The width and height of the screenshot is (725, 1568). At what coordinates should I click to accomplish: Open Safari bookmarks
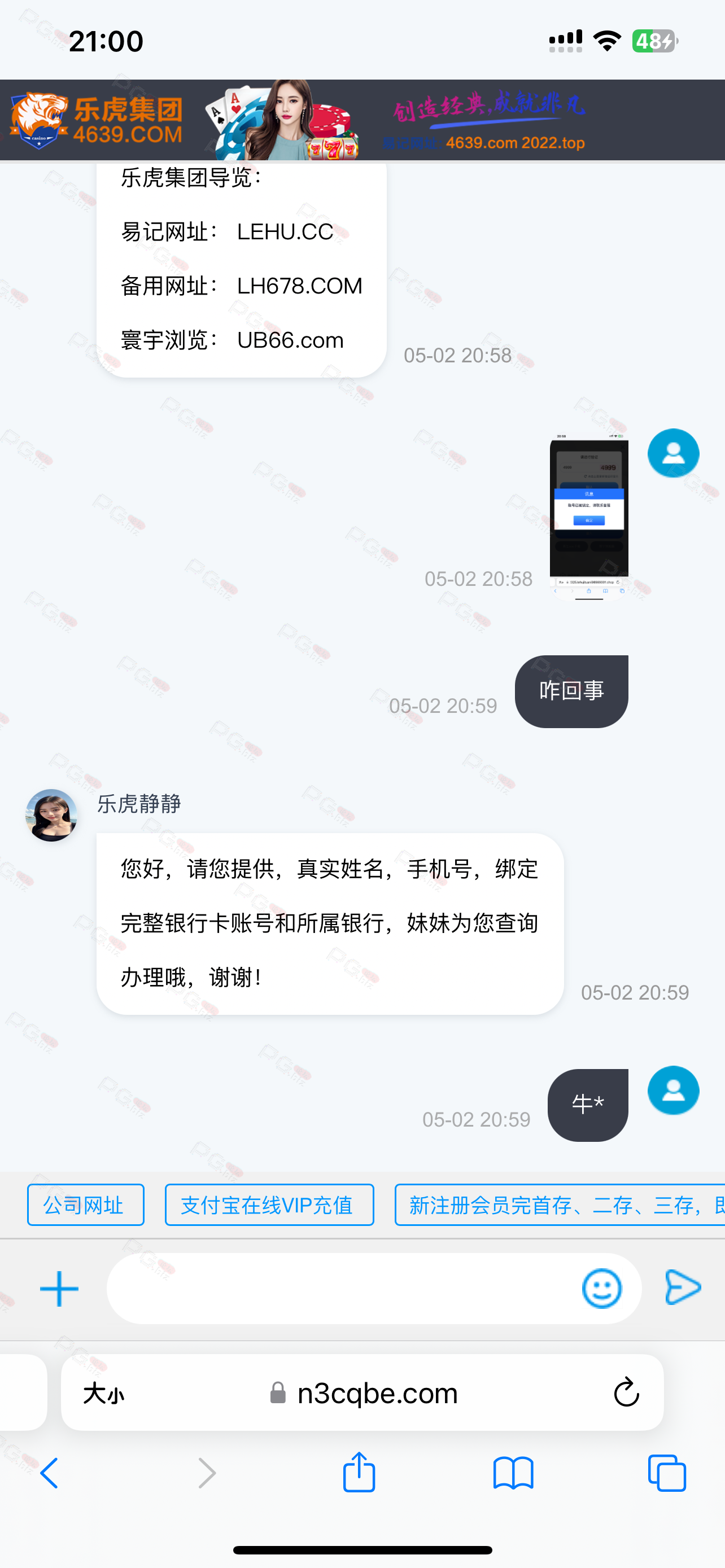click(513, 1474)
